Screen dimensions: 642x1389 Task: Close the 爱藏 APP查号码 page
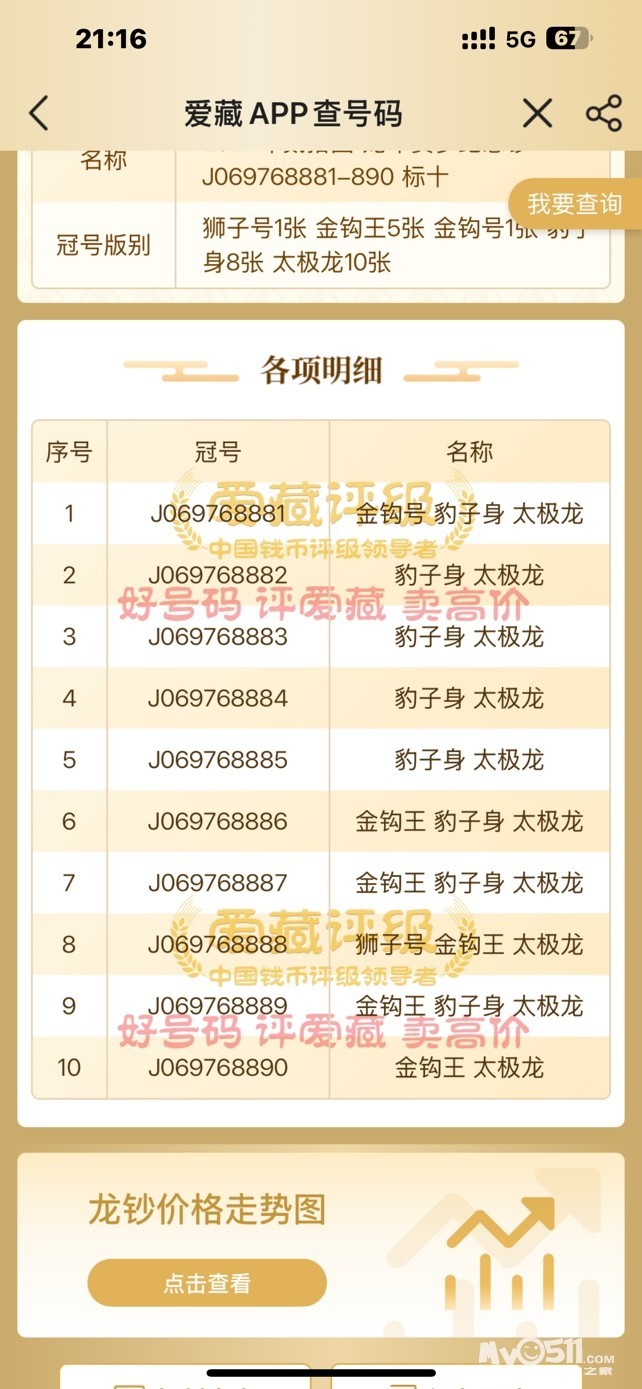tap(537, 114)
